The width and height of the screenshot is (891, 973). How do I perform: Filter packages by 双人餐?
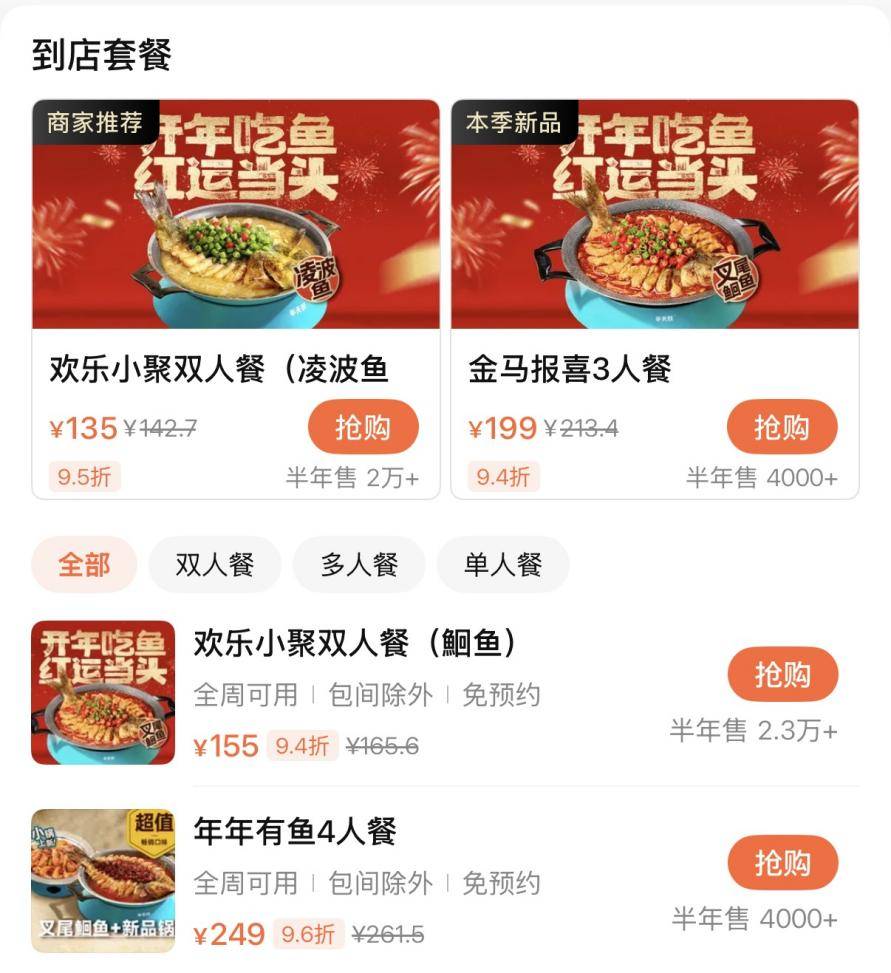click(214, 564)
